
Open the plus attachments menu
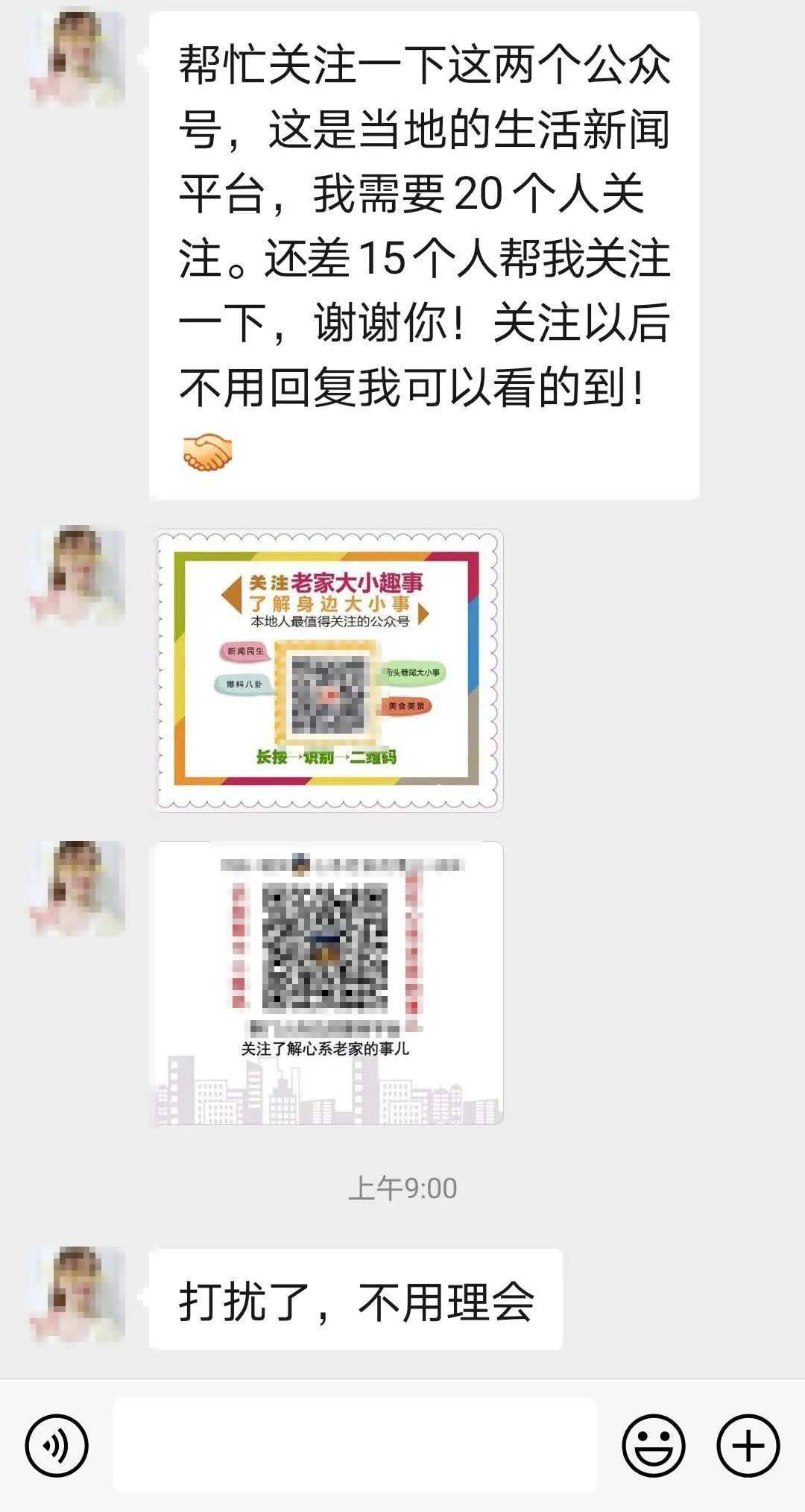[x=748, y=1445]
